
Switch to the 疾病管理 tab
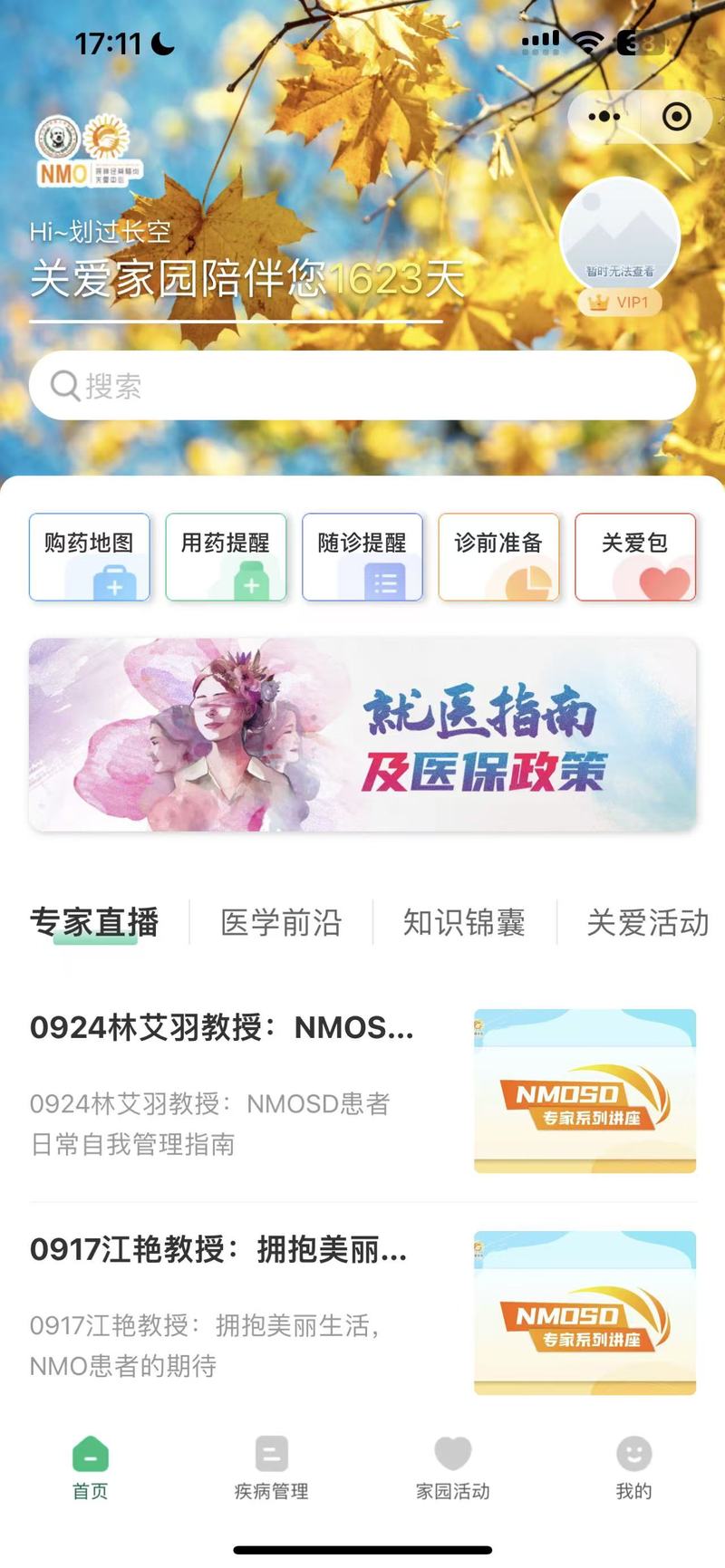point(272,1467)
